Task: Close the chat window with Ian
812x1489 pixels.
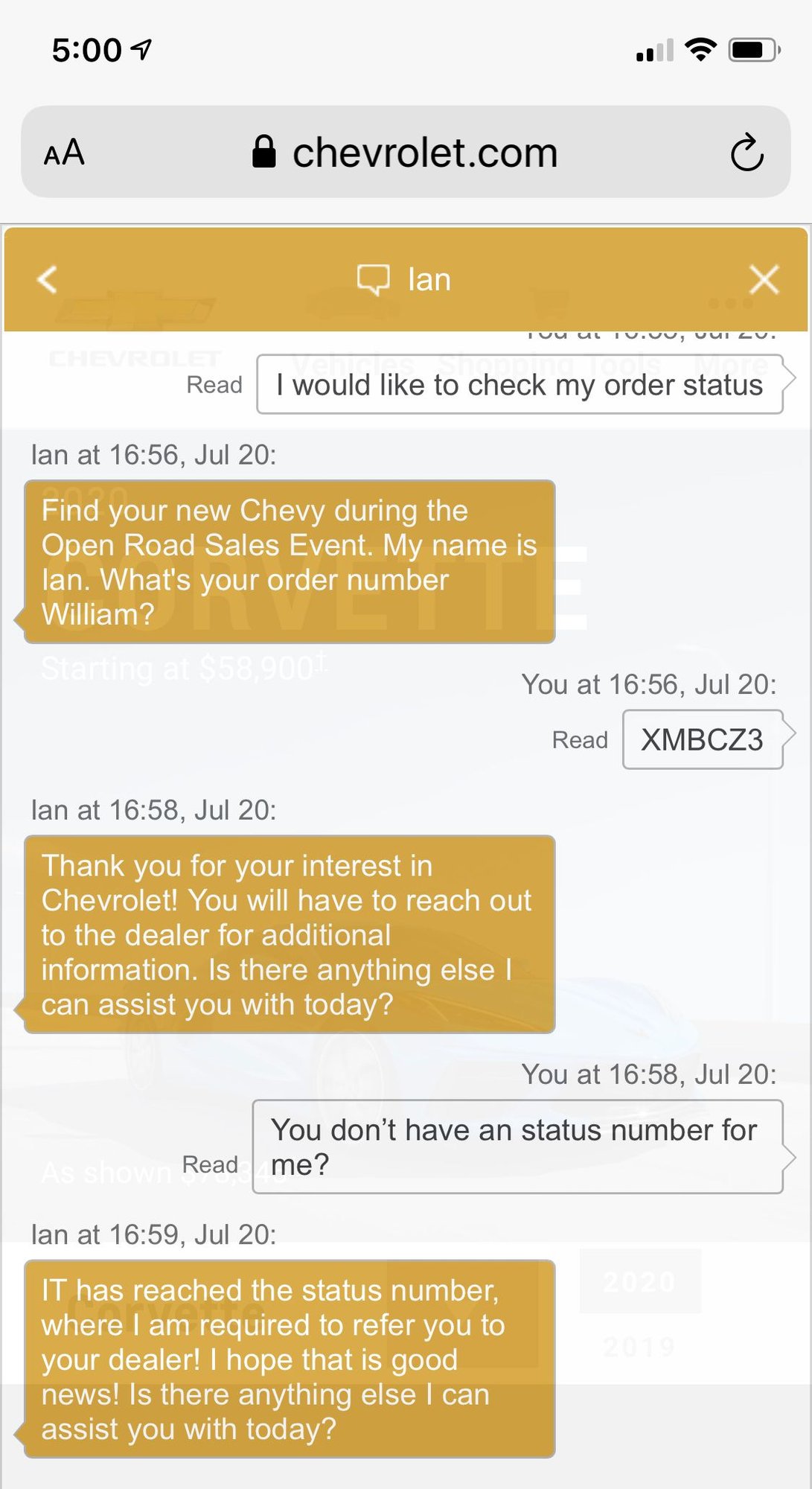Action: click(x=764, y=280)
